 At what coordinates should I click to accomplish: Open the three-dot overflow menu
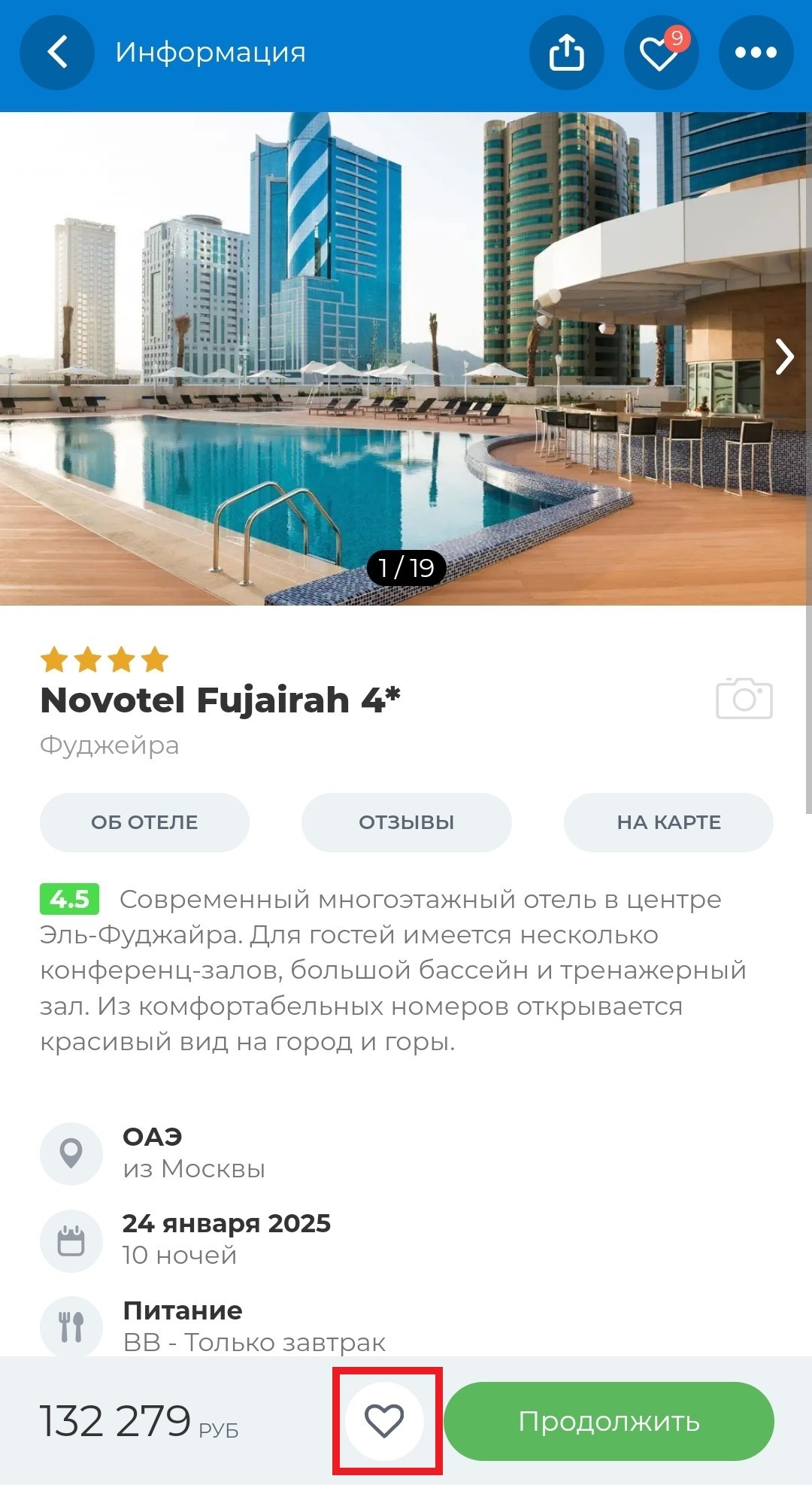point(756,53)
